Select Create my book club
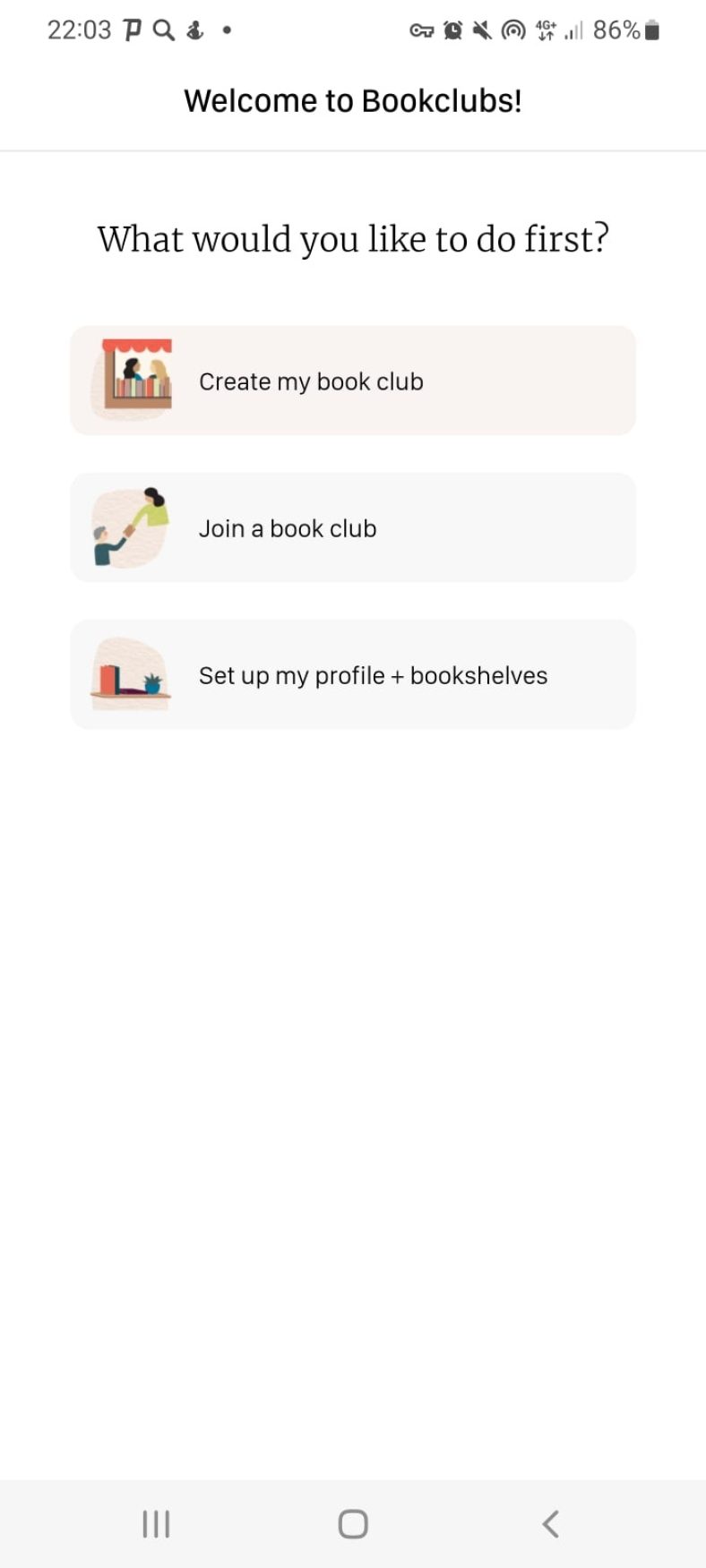This screenshot has height=1568, width=706. tap(352, 380)
